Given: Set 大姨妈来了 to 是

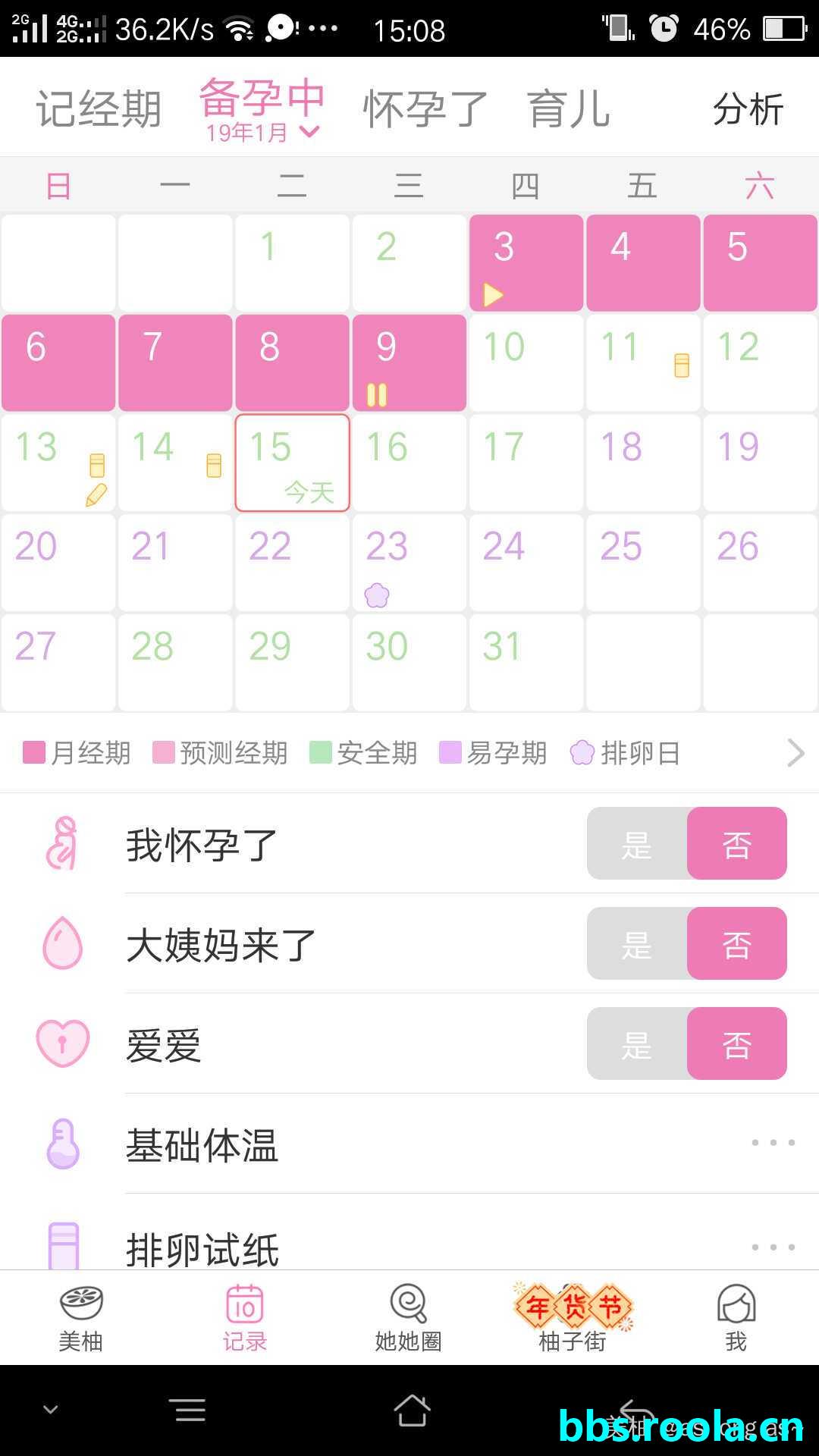Looking at the screenshot, I should tap(637, 943).
